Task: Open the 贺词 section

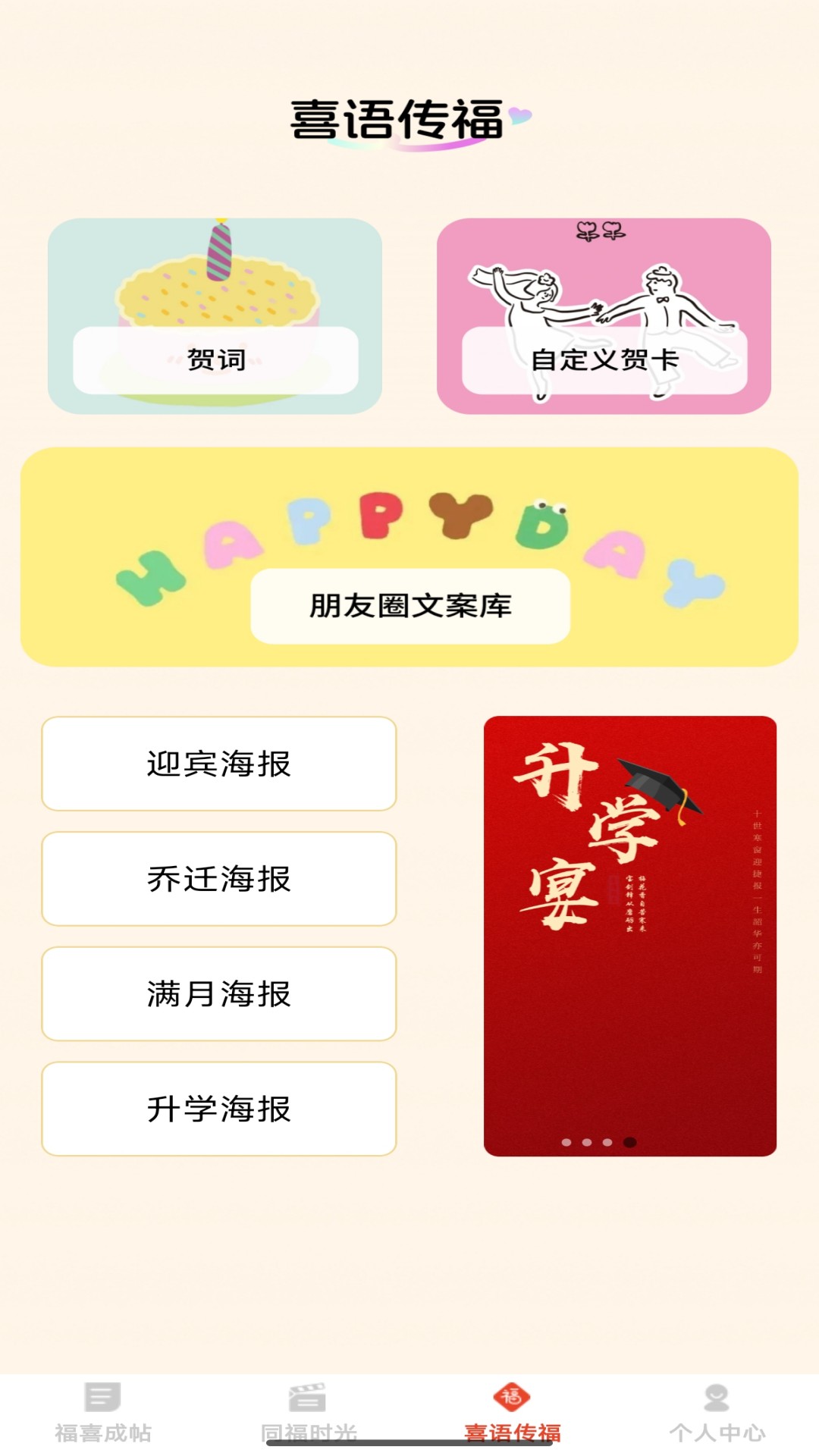Action: point(215,359)
